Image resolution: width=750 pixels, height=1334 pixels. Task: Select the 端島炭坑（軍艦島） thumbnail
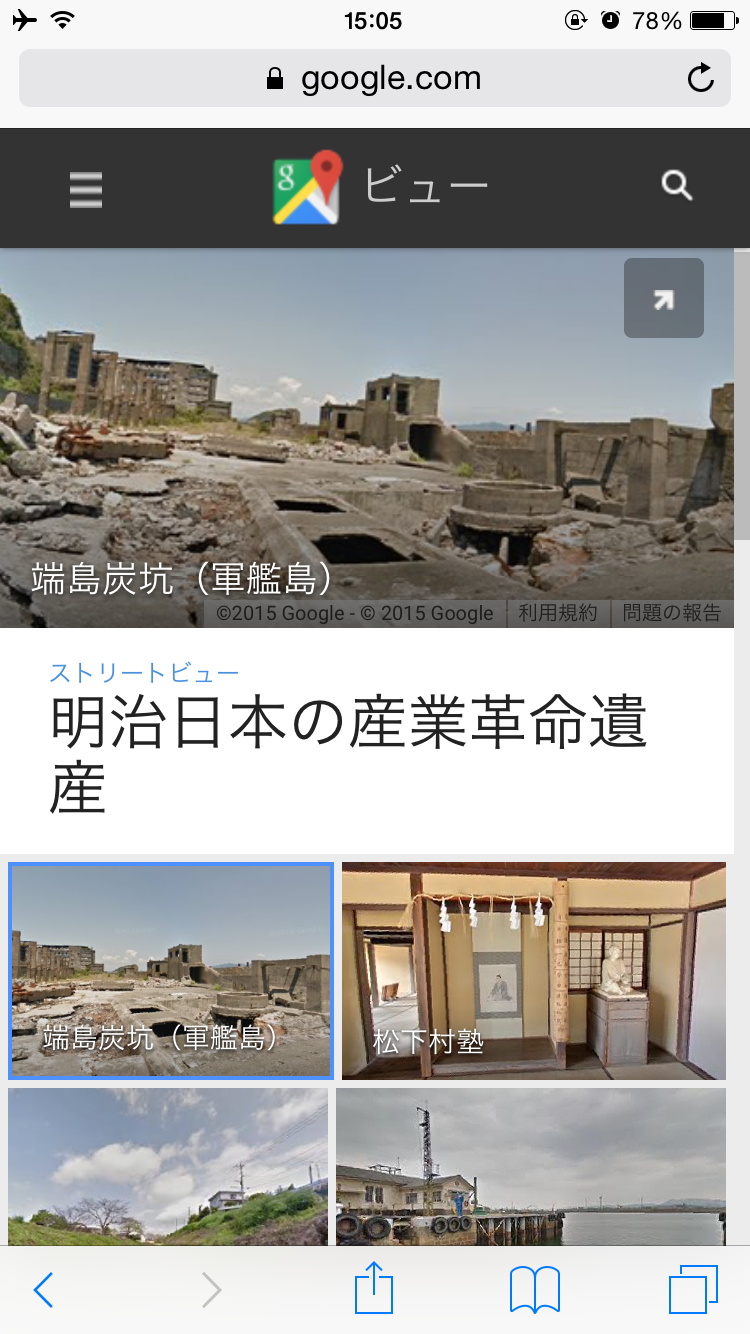(170, 970)
